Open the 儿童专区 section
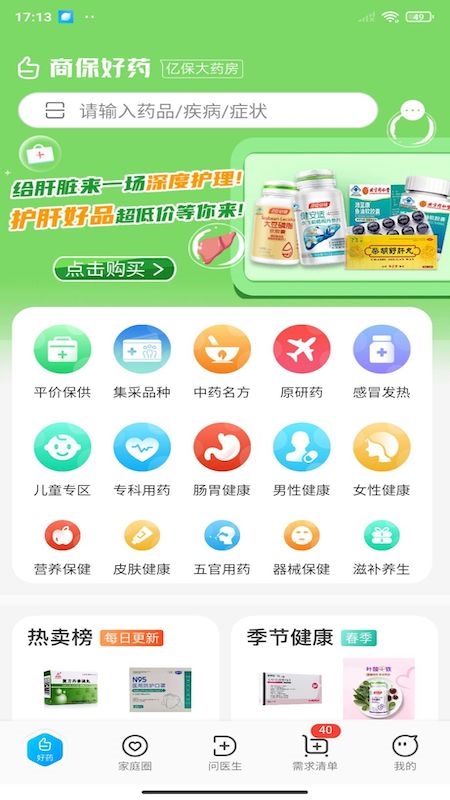The width and height of the screenshot is (450, 800). (62, 460)
